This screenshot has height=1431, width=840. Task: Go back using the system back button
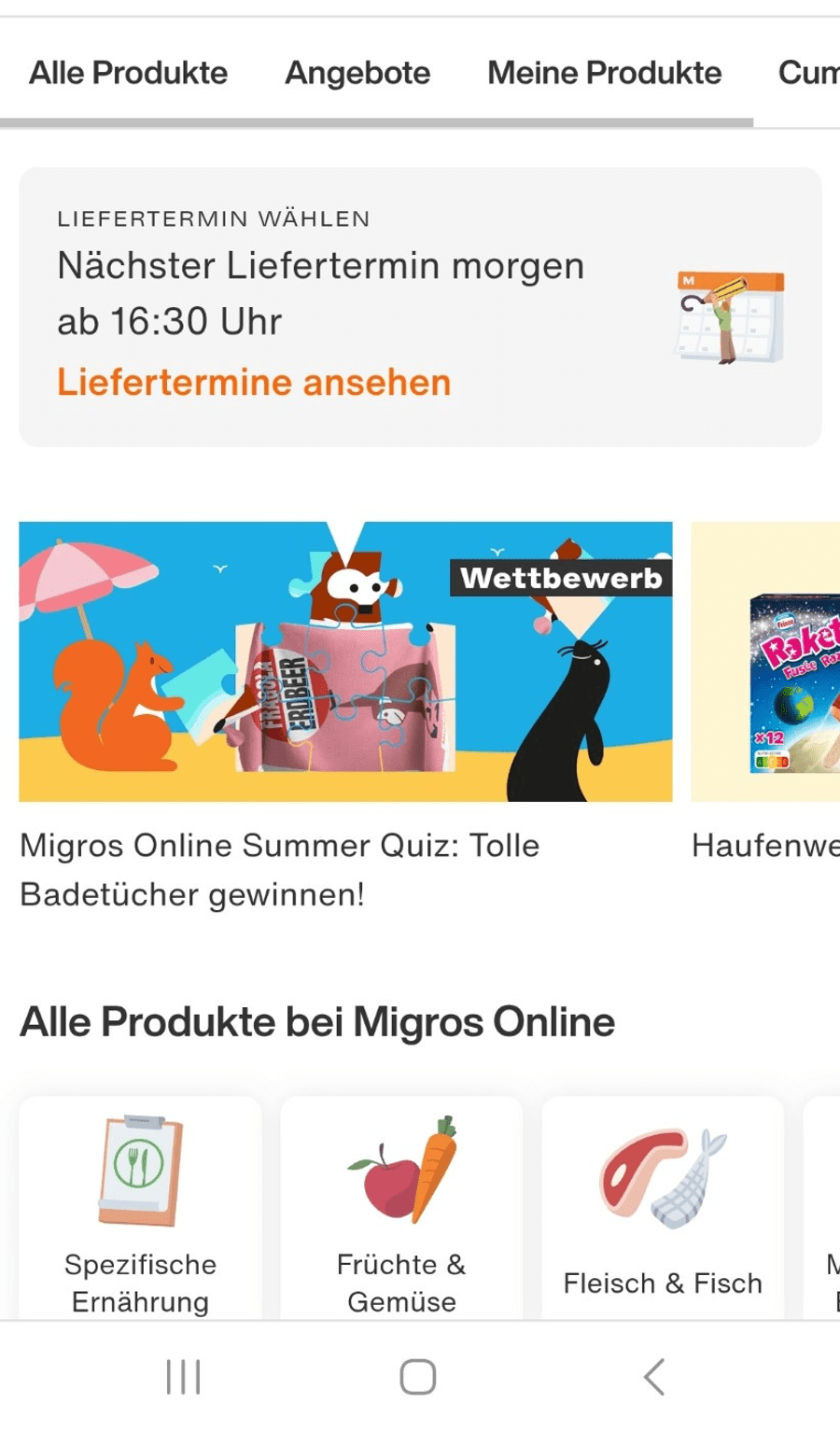coord(654,1377)
